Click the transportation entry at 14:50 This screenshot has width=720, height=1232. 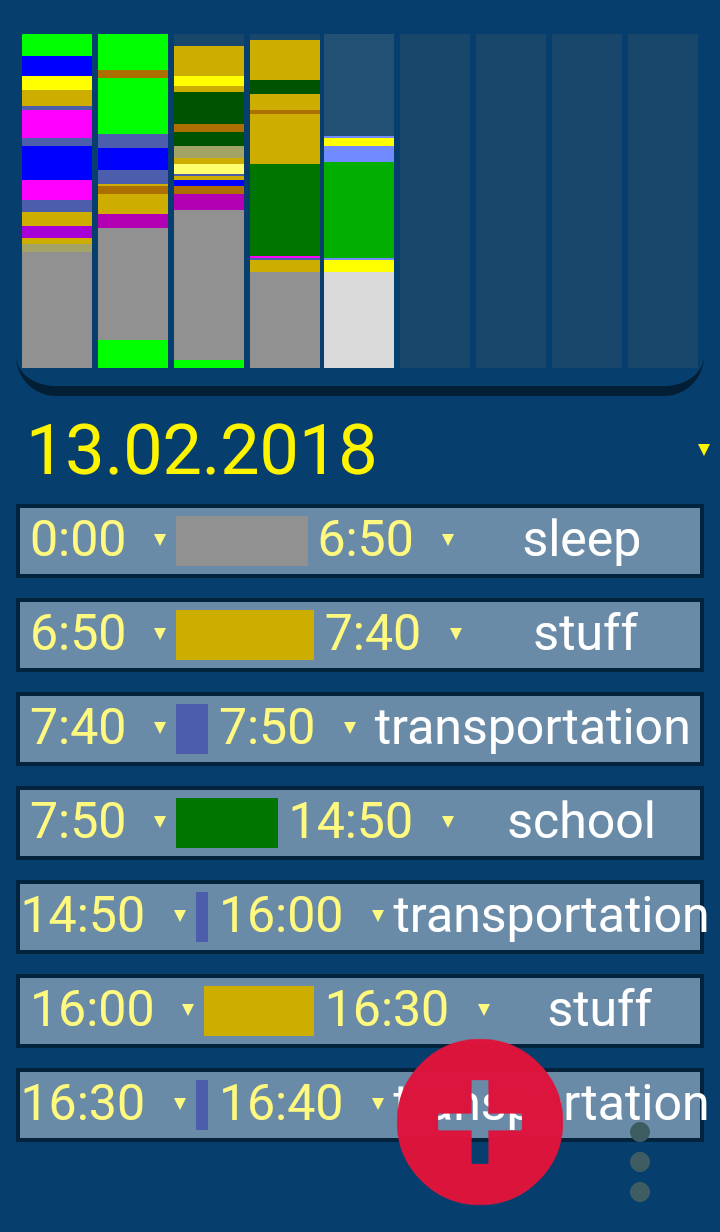[550, 916]
